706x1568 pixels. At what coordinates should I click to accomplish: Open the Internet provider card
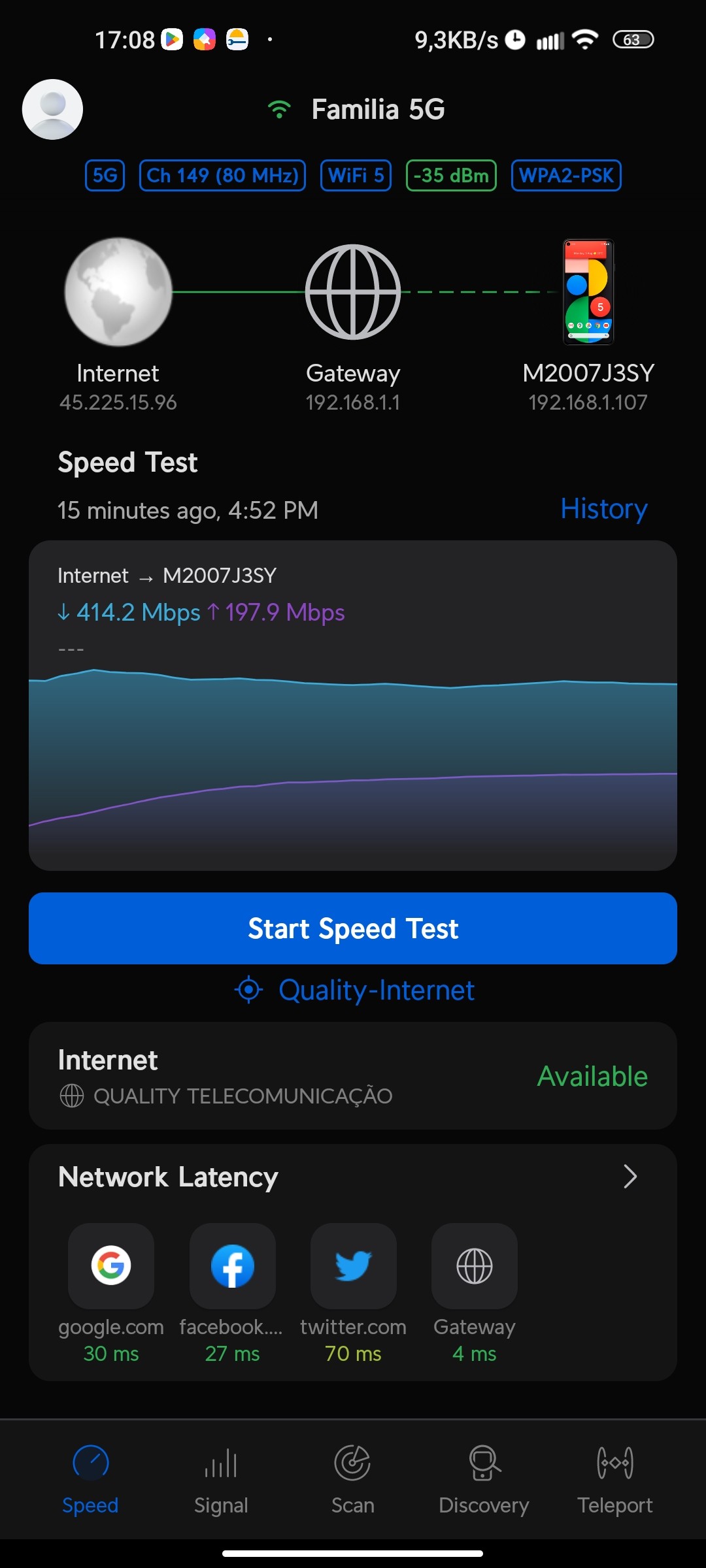pyautogui.click(x=353, y=1076)
